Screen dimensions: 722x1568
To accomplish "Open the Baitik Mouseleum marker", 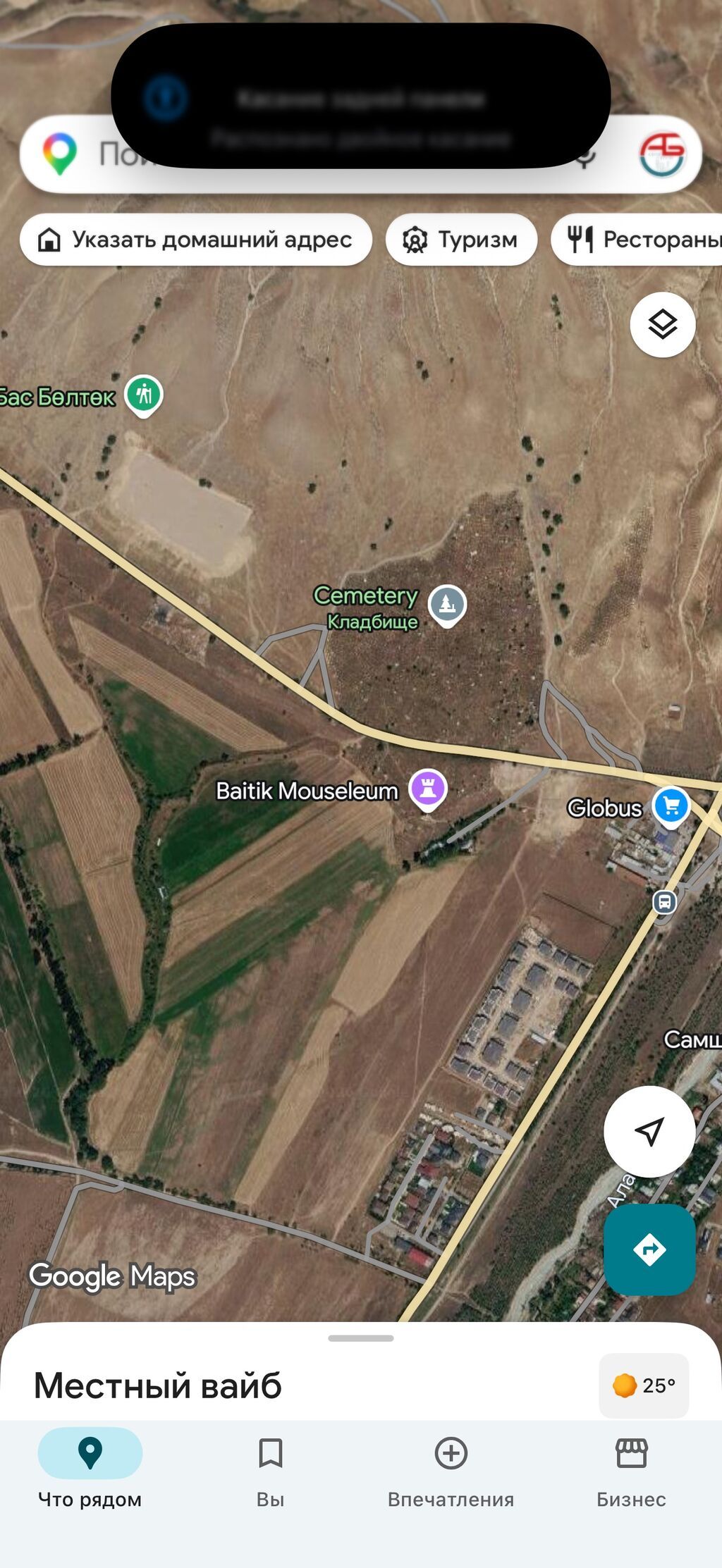I will pos(428,790).
